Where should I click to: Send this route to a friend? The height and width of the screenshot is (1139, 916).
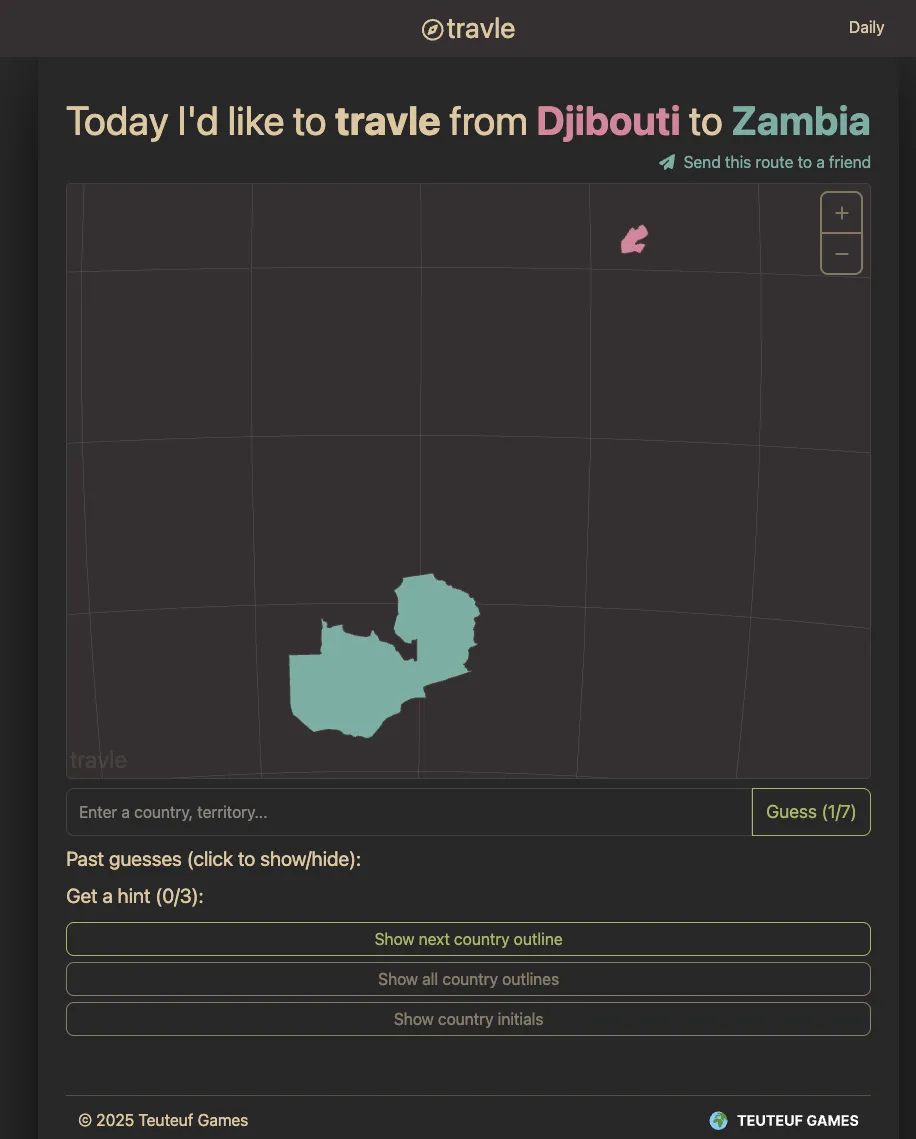(765, 162)
